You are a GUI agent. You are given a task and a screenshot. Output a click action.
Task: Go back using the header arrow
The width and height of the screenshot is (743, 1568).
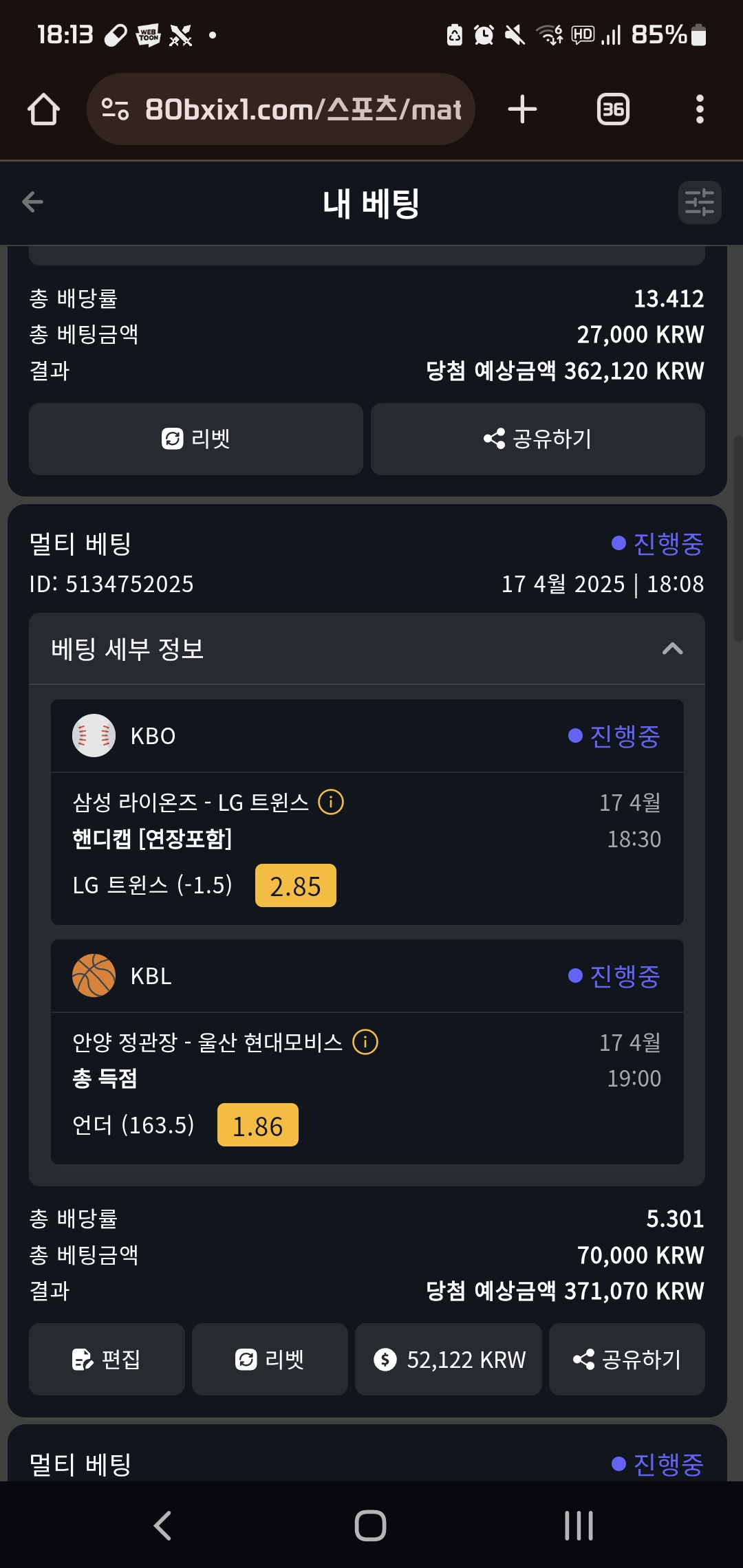[x=32, y=202]
